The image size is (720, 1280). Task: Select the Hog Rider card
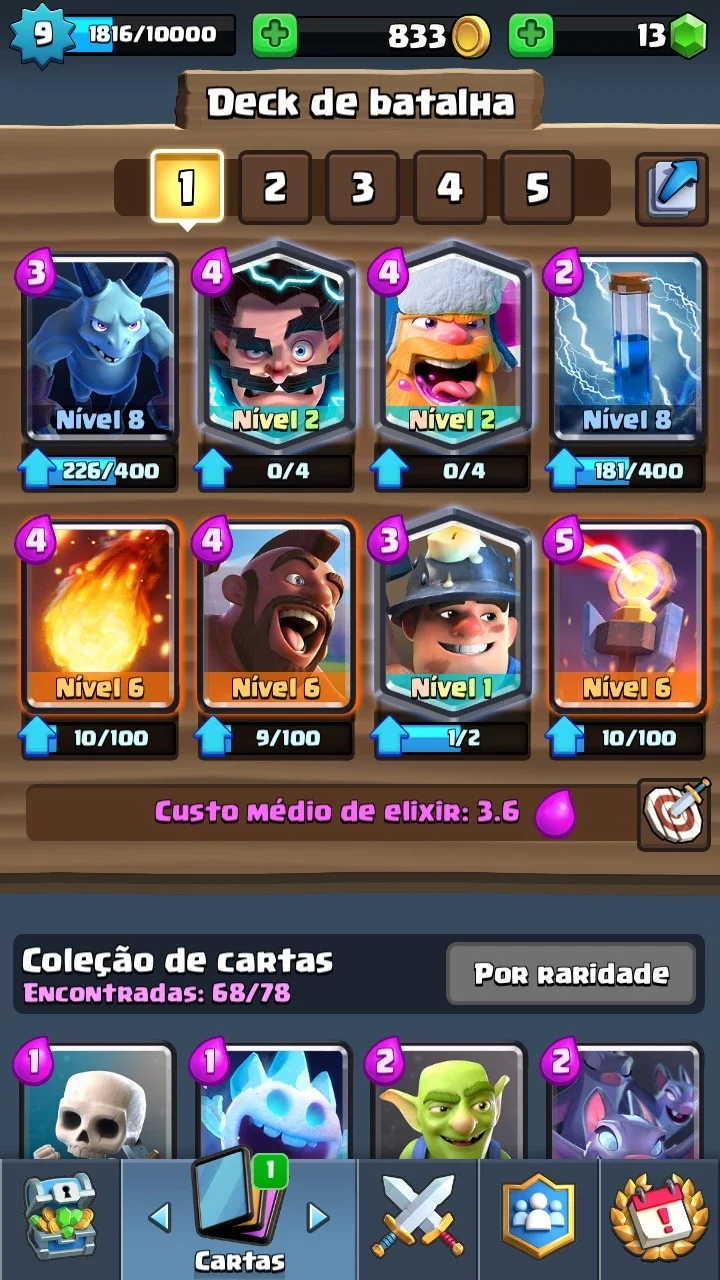(276, 615)
